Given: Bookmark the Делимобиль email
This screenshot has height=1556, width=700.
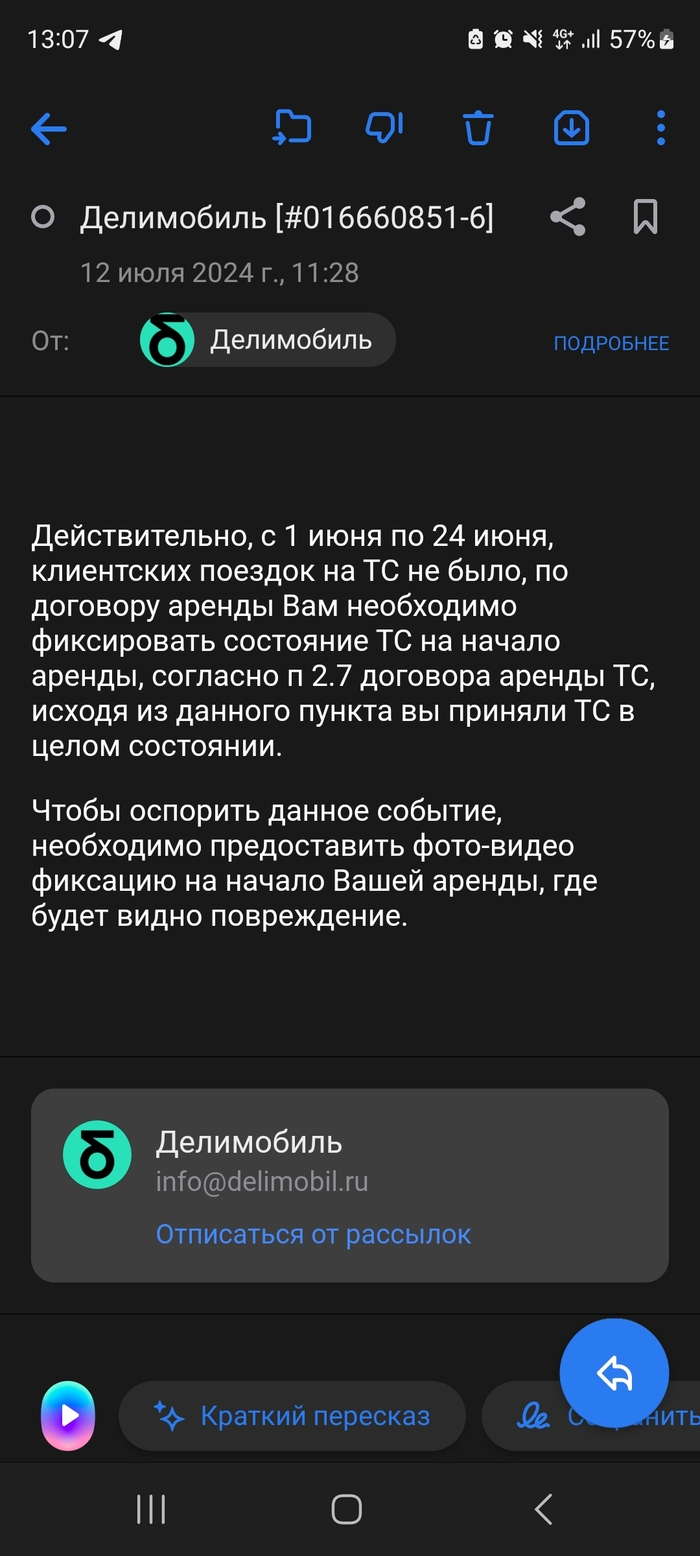Looking at the screenshot, I should (x=645, y=217).
